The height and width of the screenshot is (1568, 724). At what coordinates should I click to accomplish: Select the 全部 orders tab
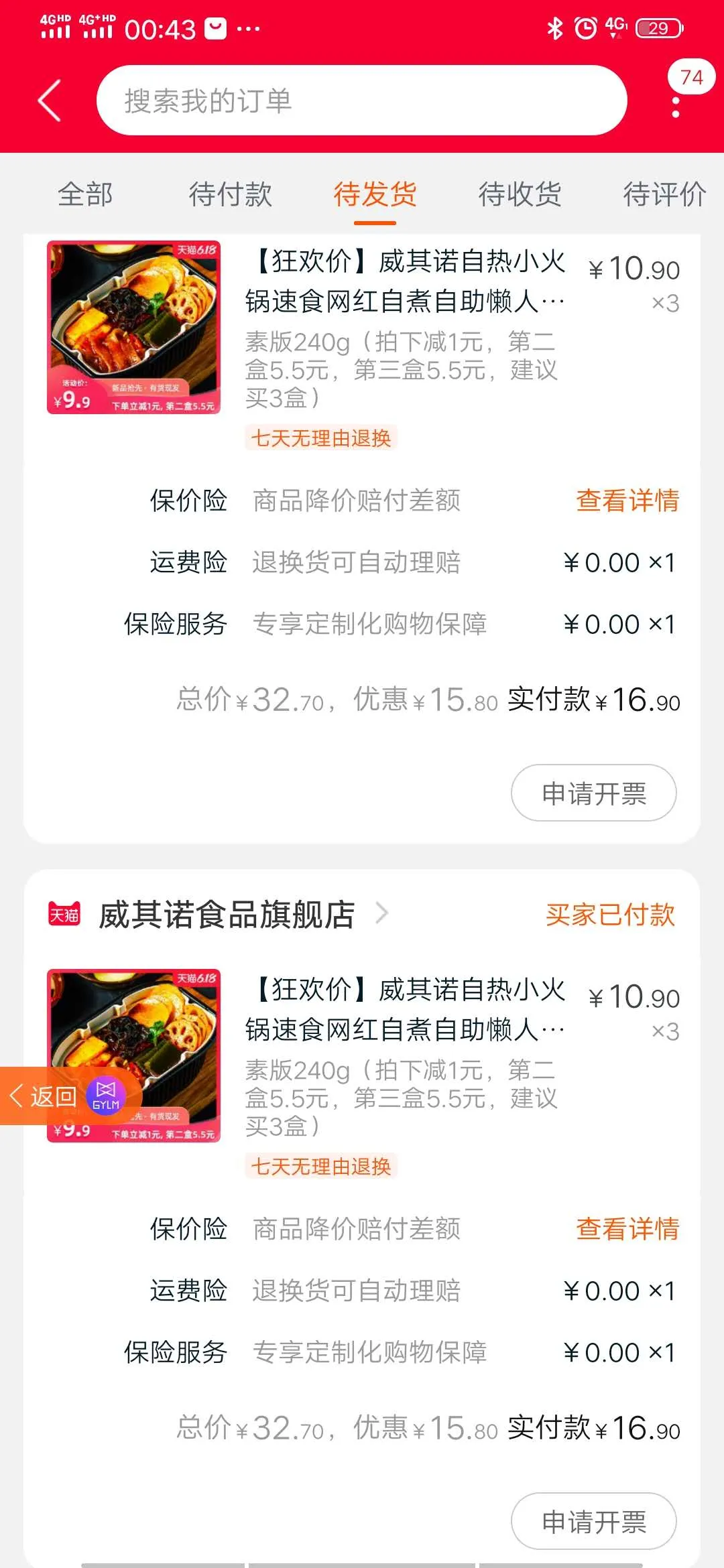pos(84,194)
